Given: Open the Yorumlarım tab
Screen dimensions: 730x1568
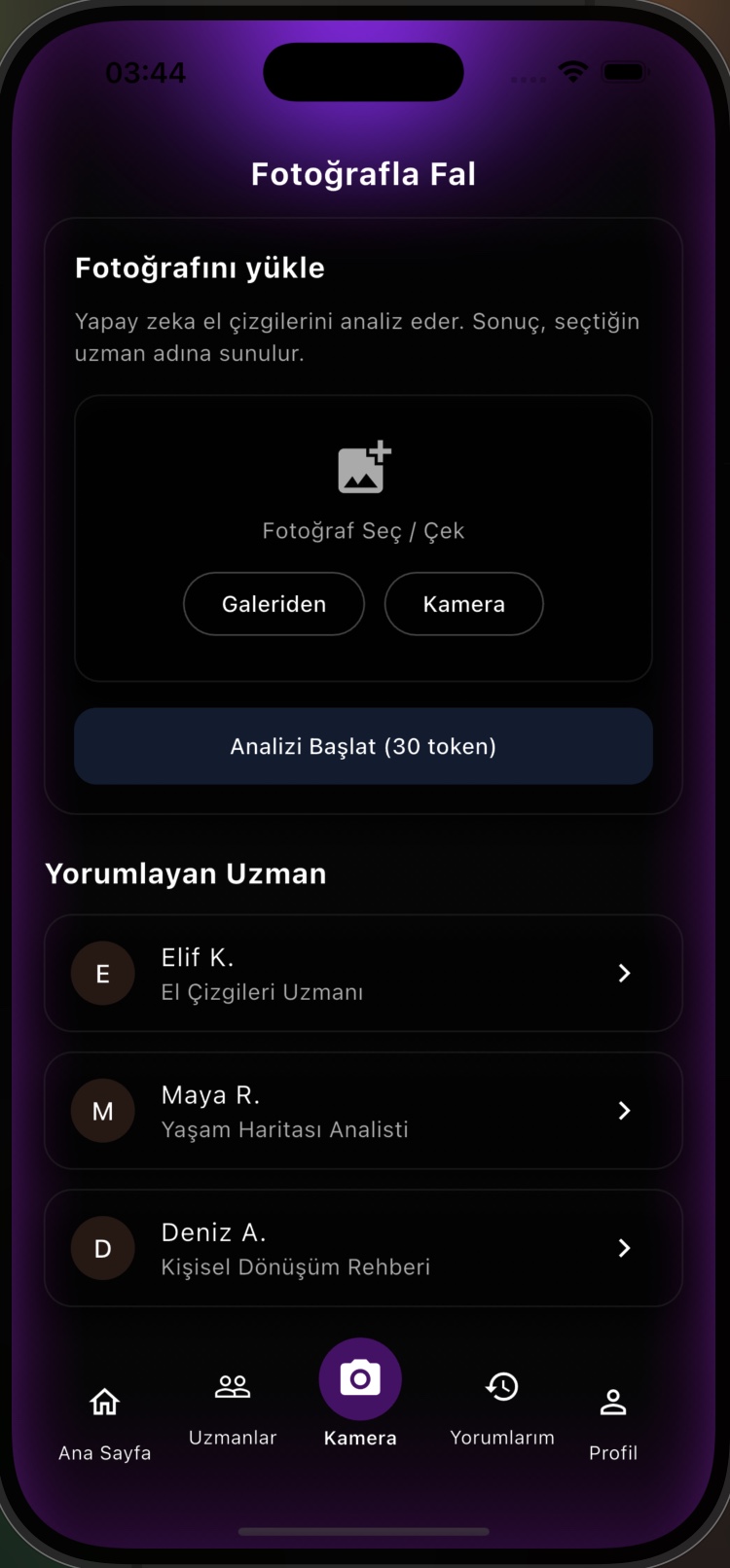Looking at the screenshot, I should [502, 1406].
